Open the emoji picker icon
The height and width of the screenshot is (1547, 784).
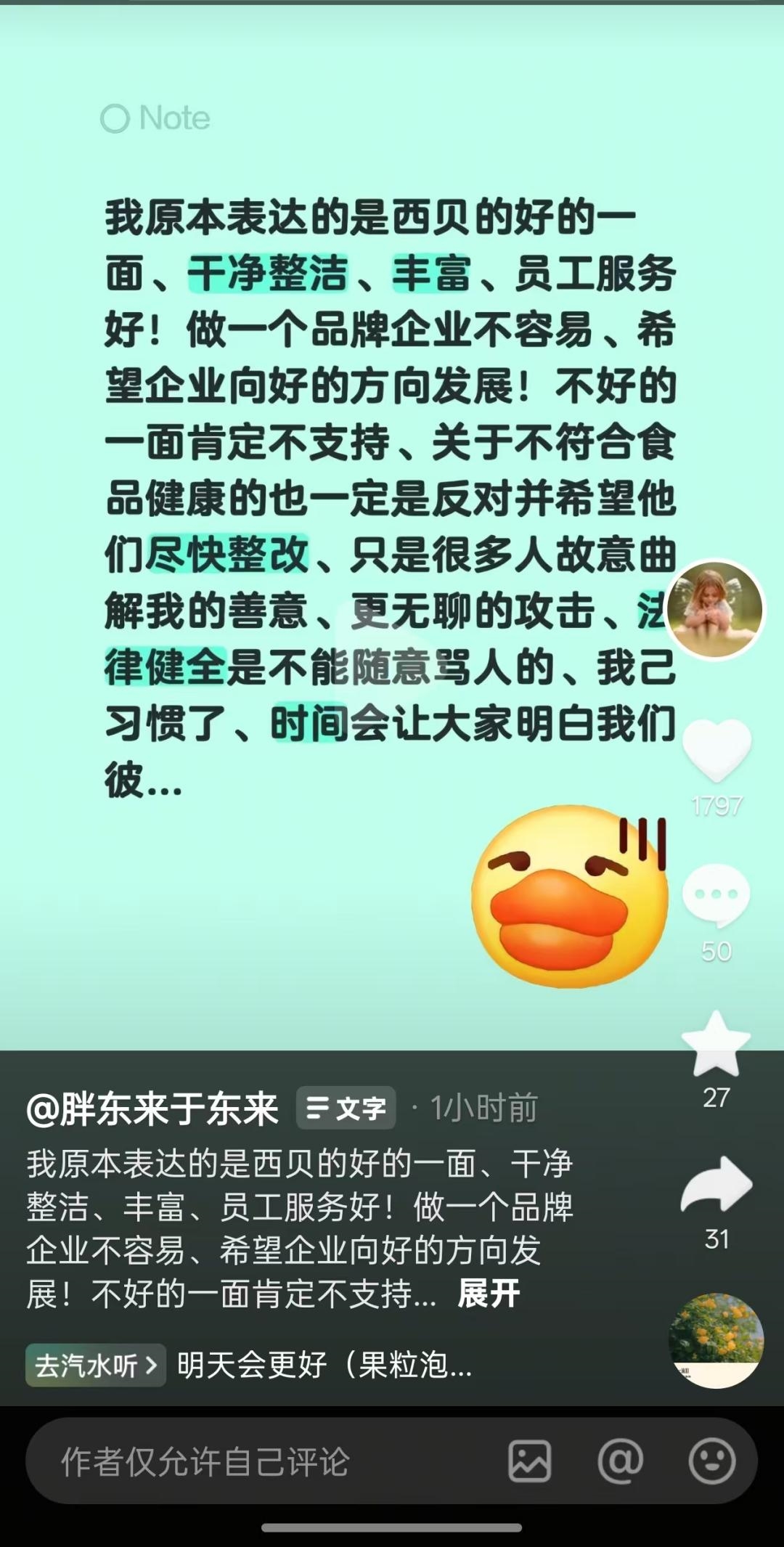711,1461
